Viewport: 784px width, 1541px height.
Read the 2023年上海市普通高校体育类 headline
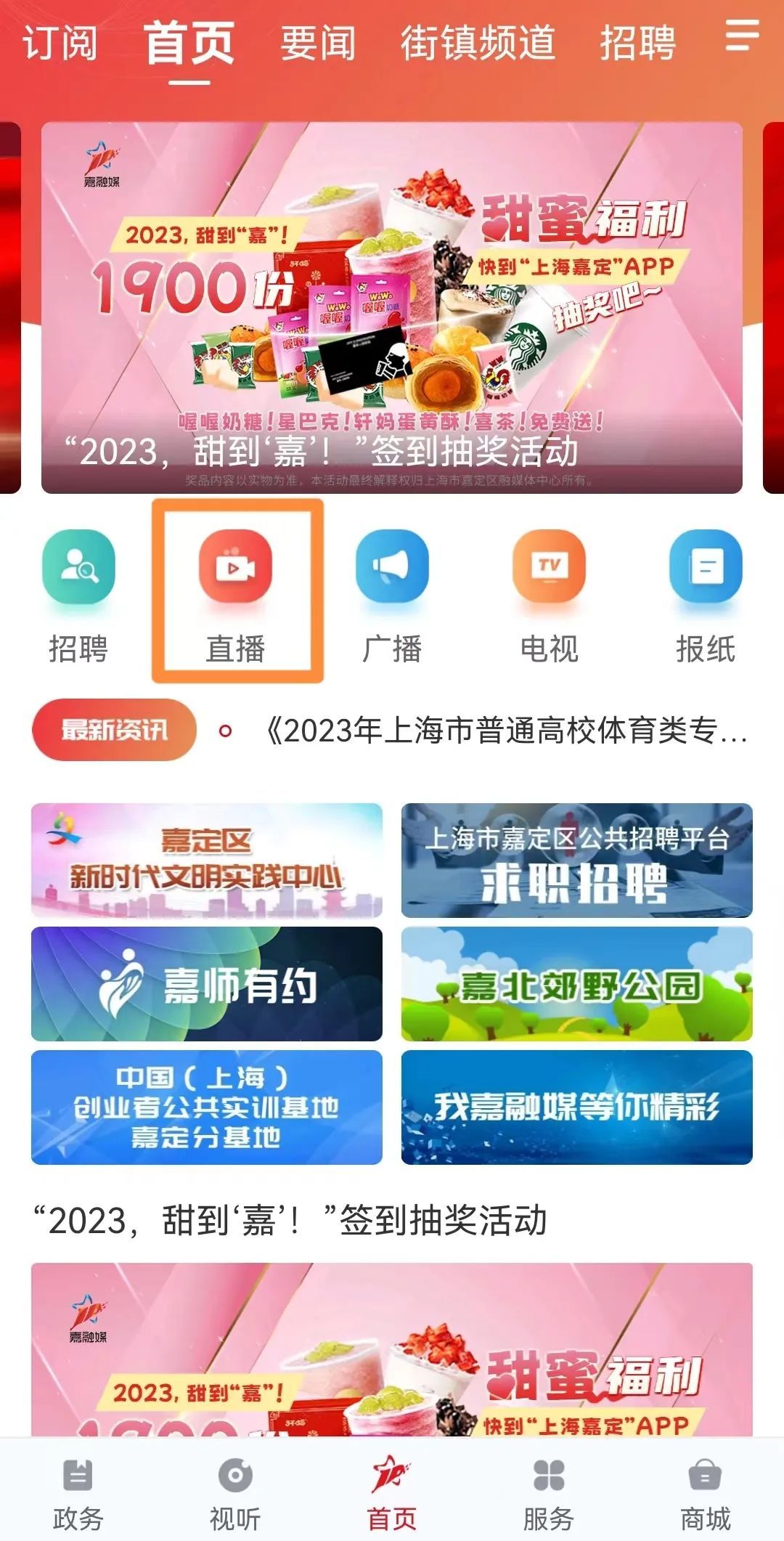point(505,731)
